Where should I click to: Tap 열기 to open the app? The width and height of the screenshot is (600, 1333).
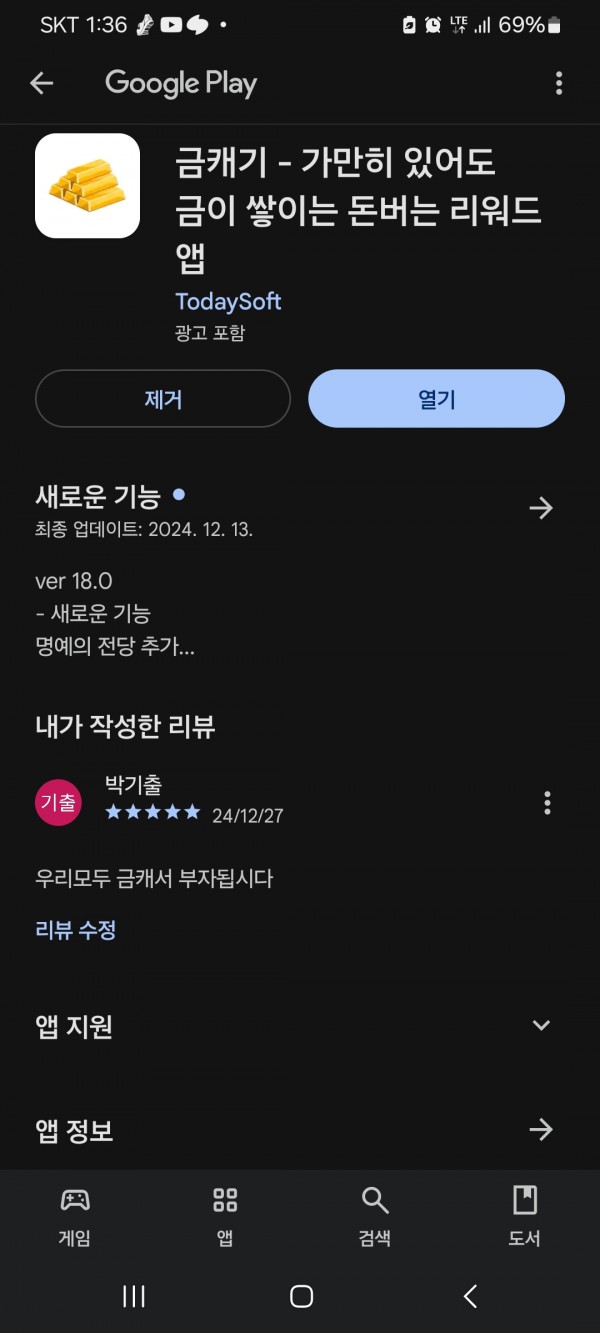tap(436, 399)
